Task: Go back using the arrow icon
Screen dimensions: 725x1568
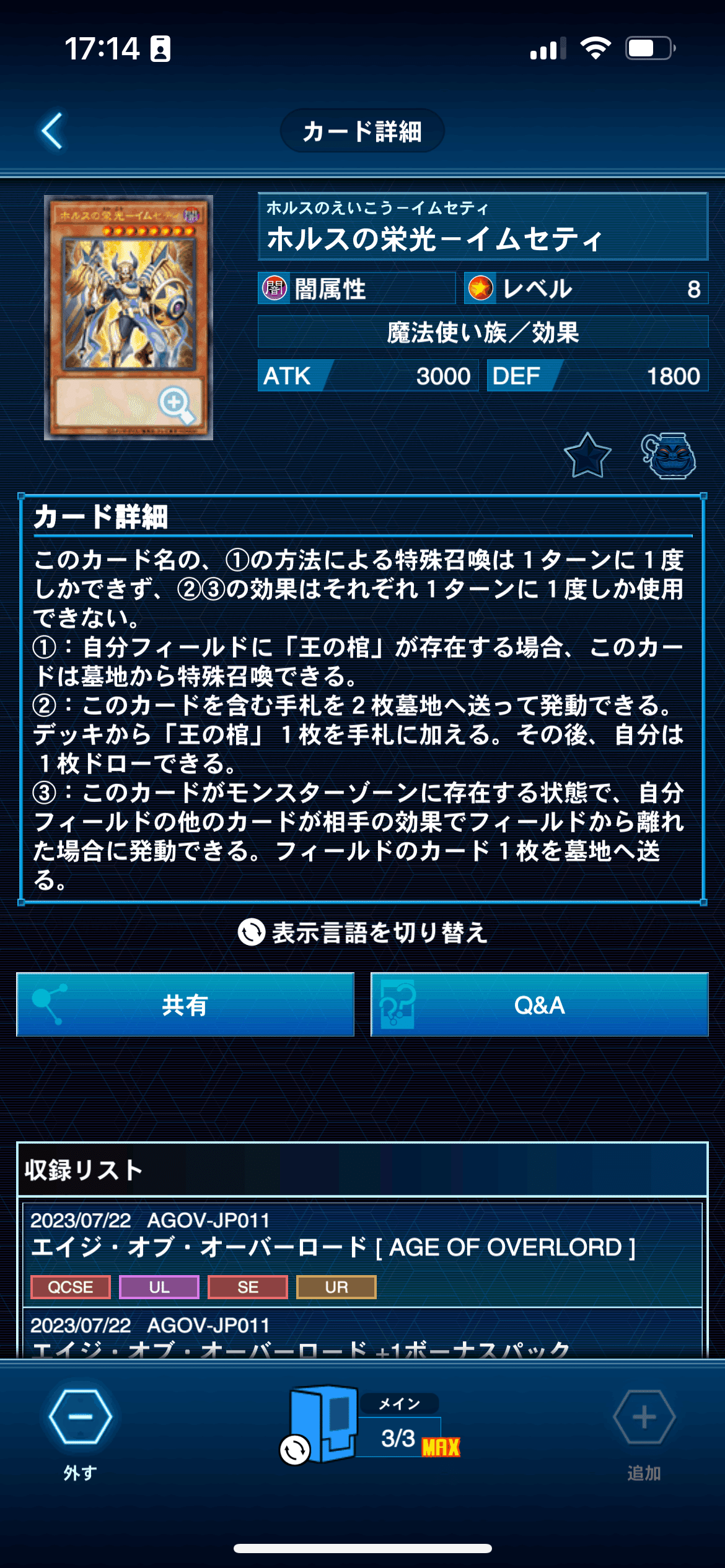Action: [x=53, y=131]
